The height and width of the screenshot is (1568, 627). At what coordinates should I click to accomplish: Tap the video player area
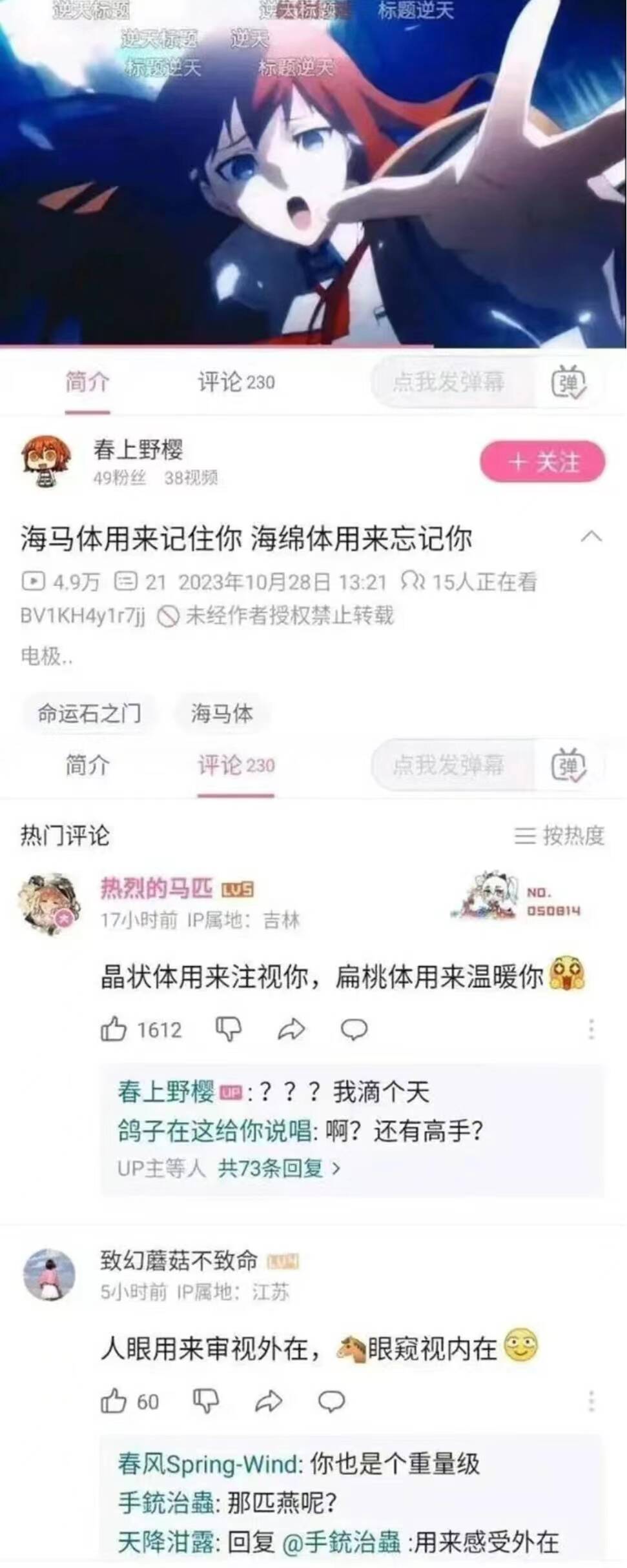(313, 174)
